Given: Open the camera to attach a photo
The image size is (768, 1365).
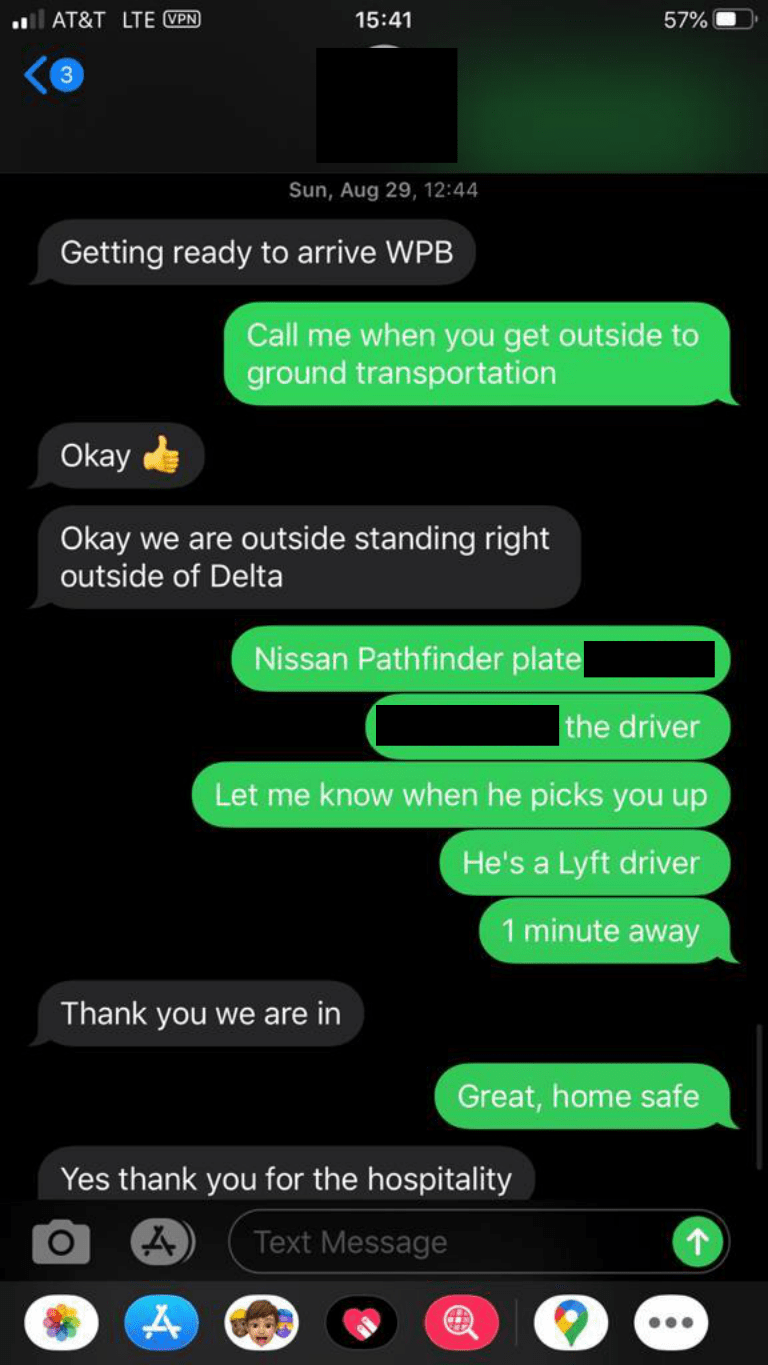Looking at the screenshot, I should click(61, 1242).
